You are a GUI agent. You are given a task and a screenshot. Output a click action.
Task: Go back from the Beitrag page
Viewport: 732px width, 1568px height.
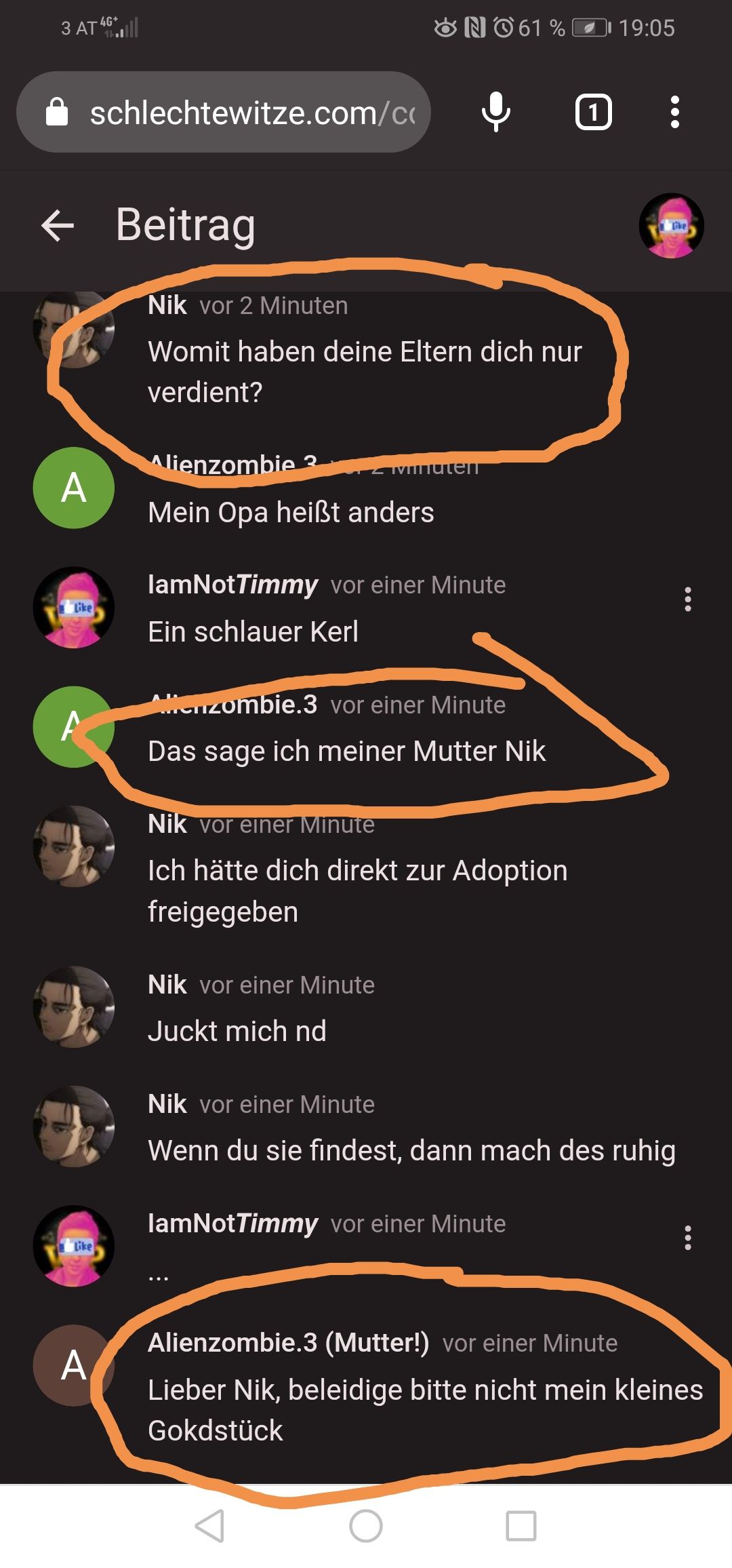click(58, 225)
